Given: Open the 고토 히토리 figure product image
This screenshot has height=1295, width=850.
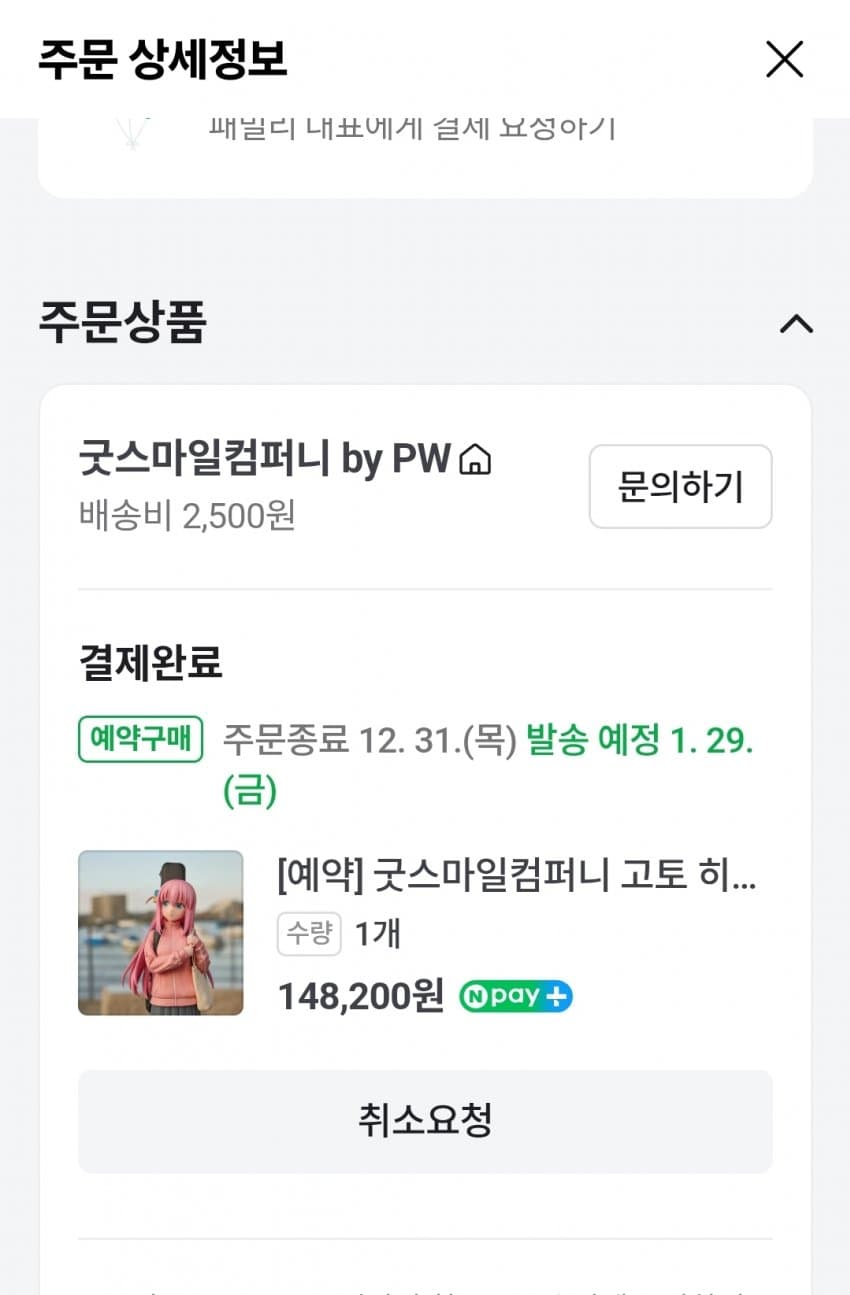Looking at the screenshot, I should pyautogui.click(x=161, y=933).
